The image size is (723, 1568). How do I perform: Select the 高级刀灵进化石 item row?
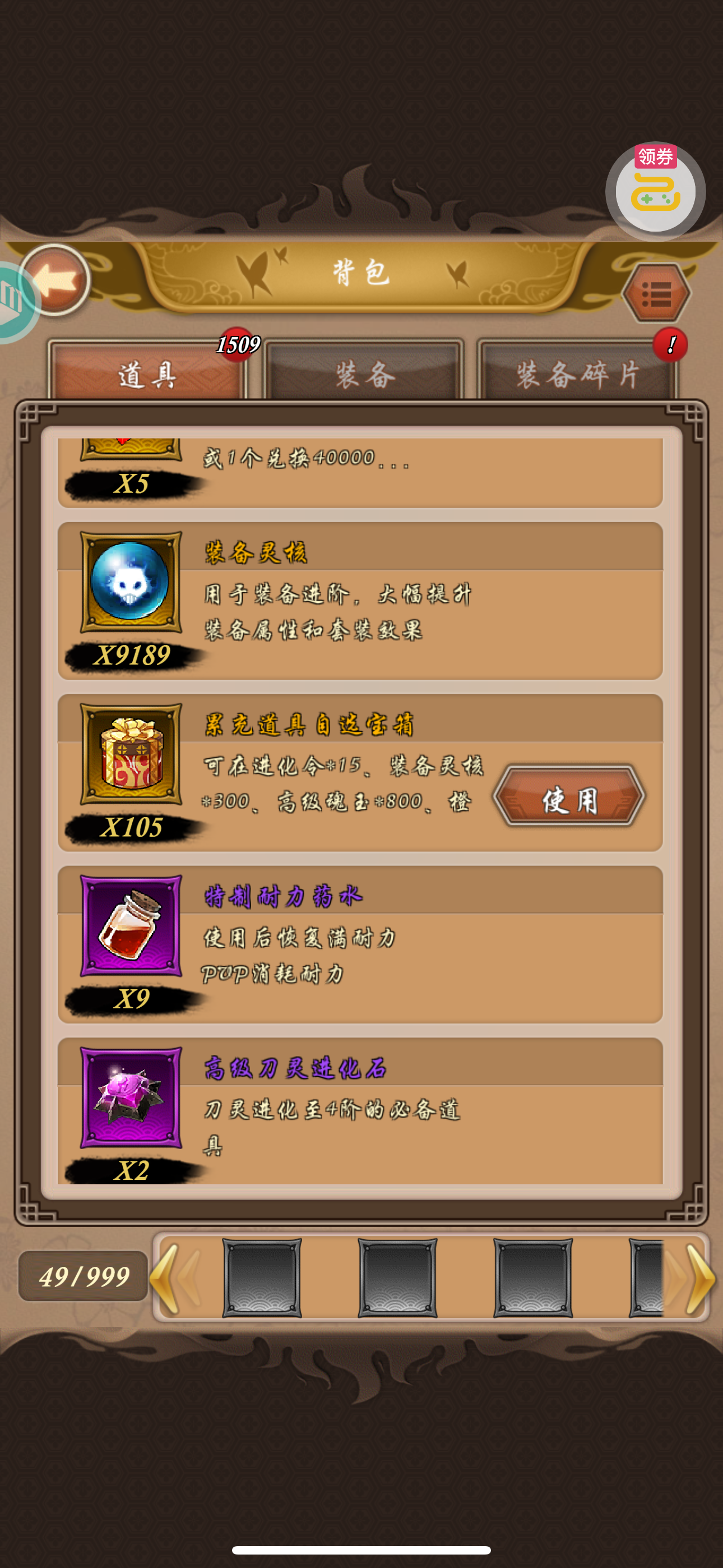pyautogui.click(x=360, y=1111)
